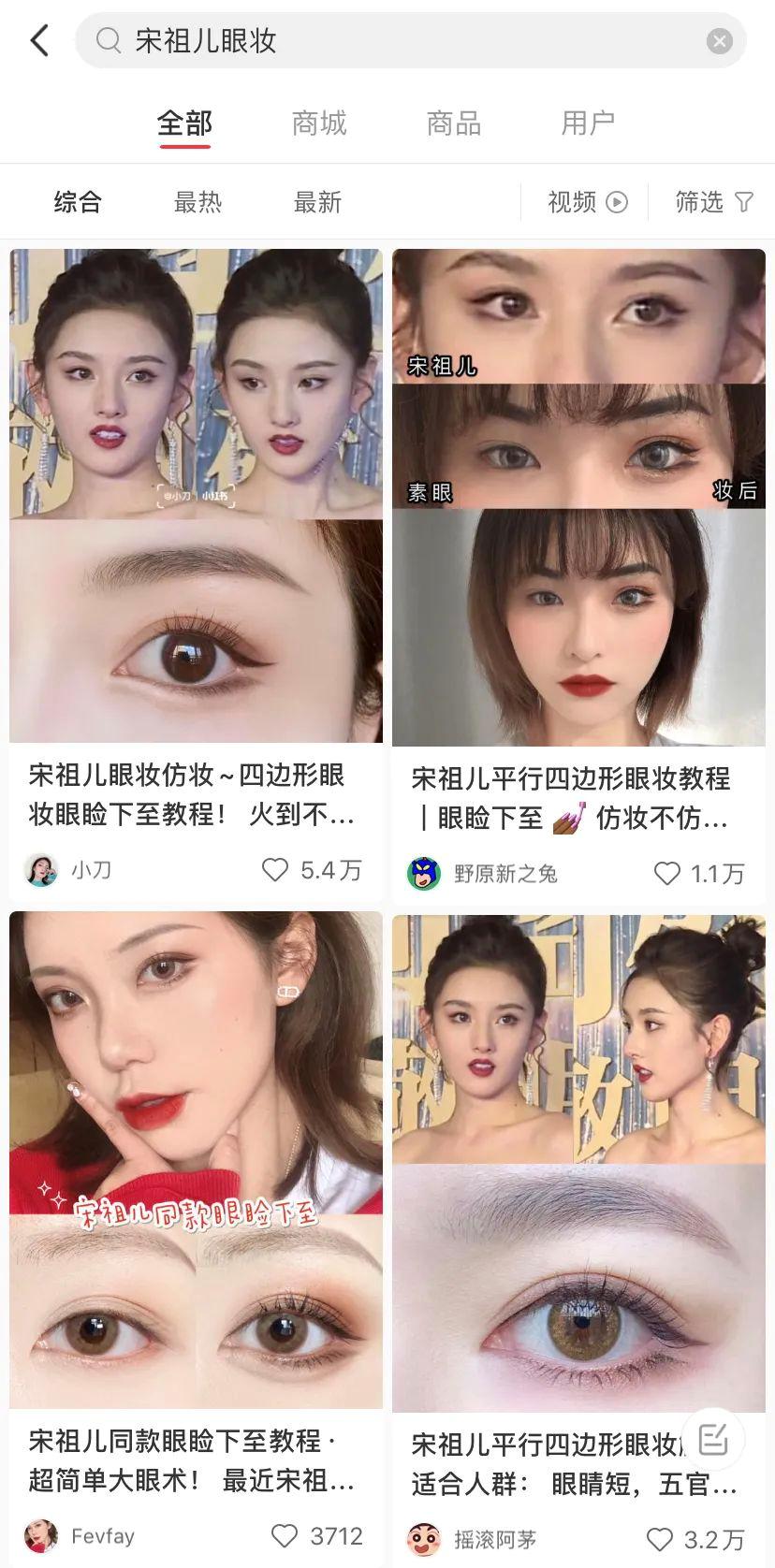Click the search input containing 宋祖儿眼妆

(x=374, y=41)
